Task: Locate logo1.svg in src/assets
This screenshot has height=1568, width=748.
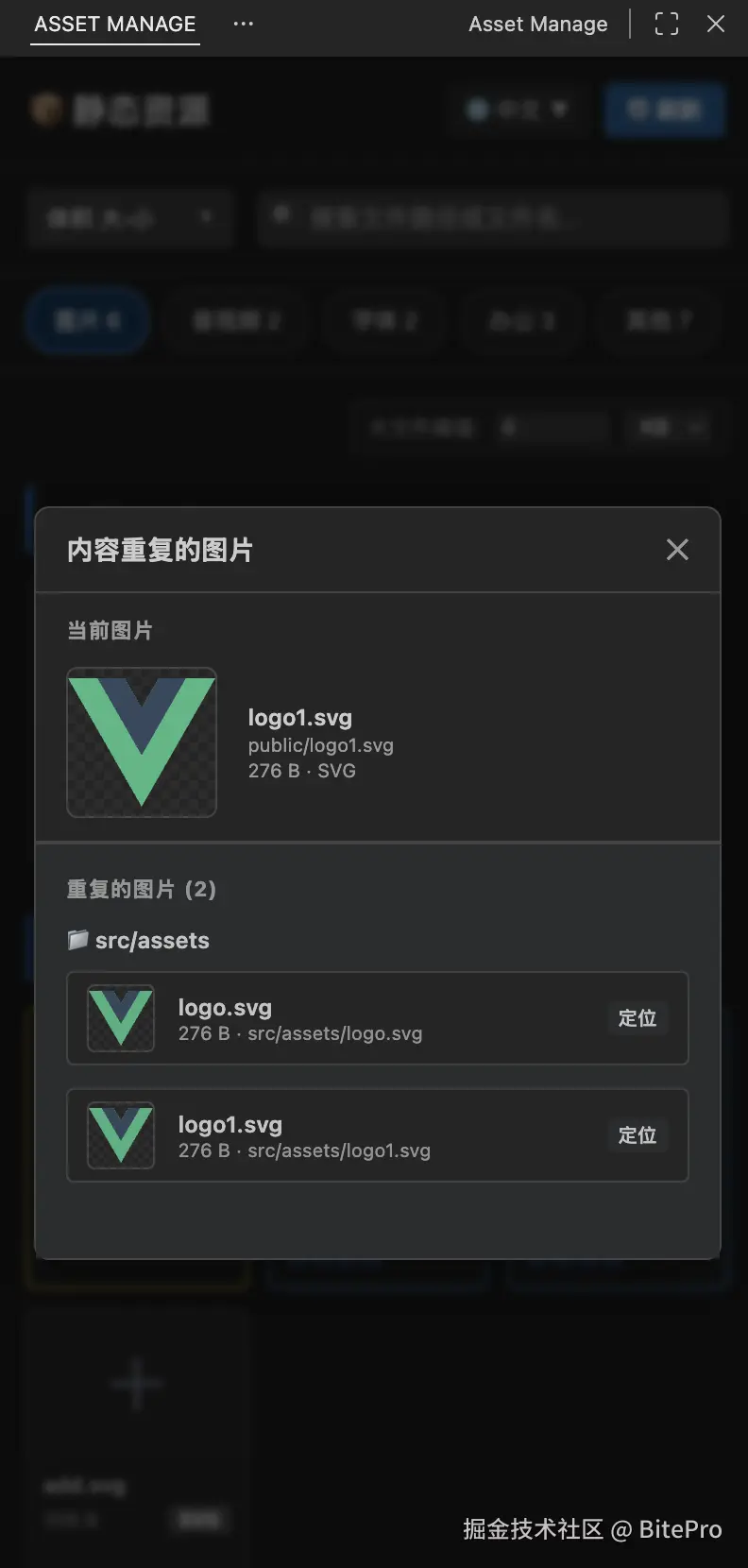Action: point(637,1135)
